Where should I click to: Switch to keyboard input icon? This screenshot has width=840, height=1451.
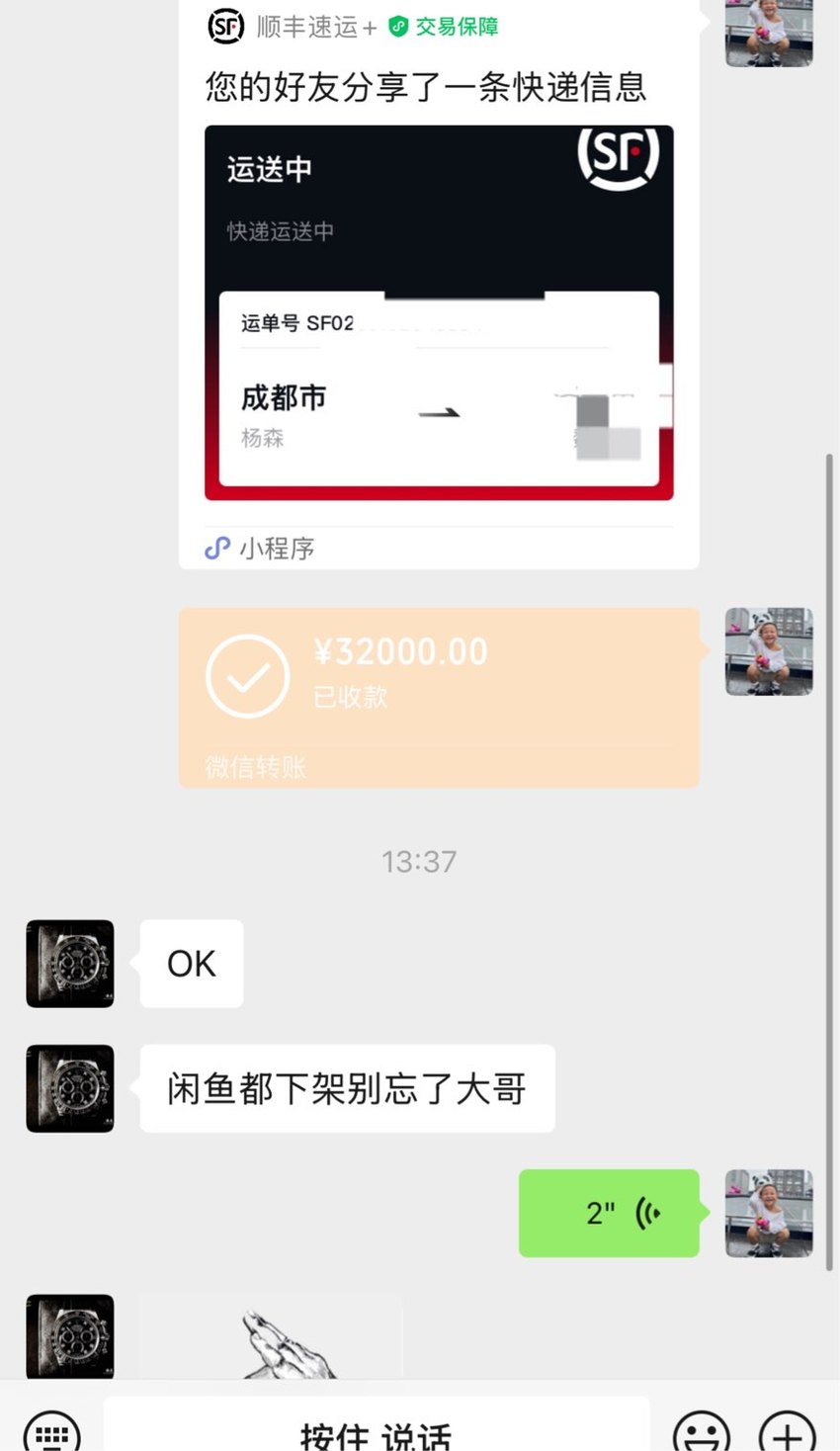[51, 1431]
